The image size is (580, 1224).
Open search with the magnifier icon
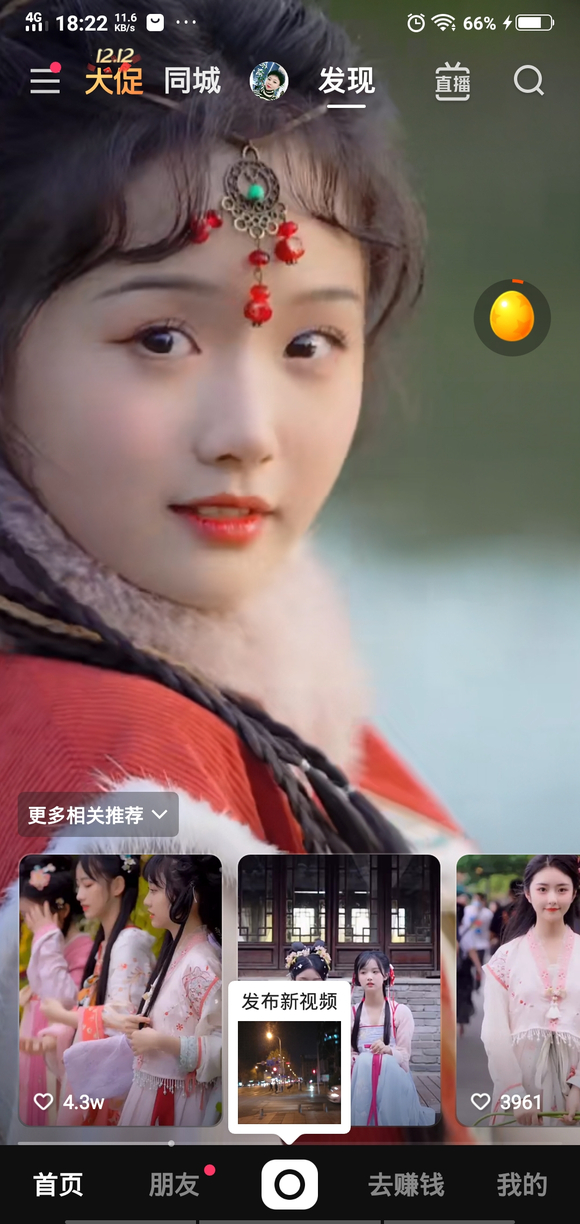(529, 80)
